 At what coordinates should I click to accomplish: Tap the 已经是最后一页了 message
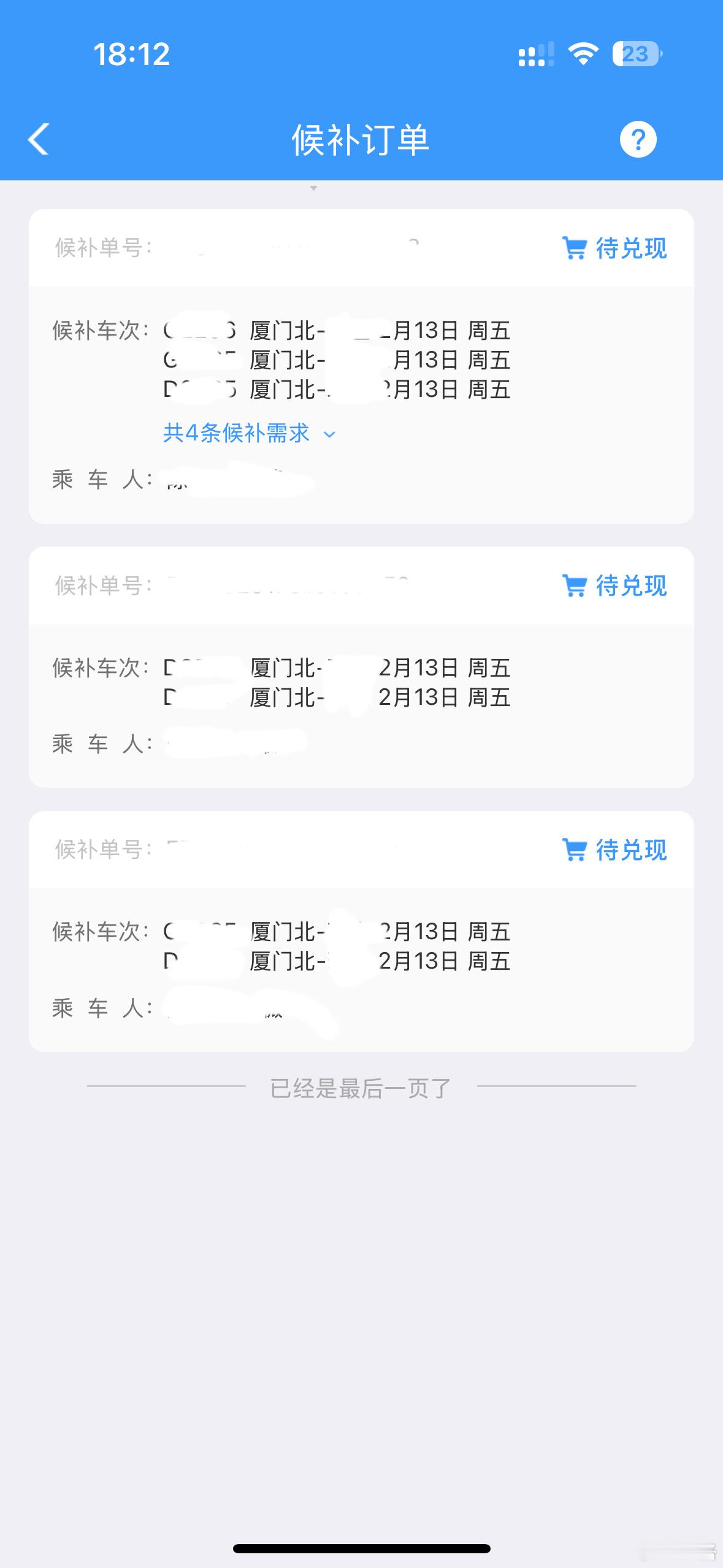tap(361, 1087)
